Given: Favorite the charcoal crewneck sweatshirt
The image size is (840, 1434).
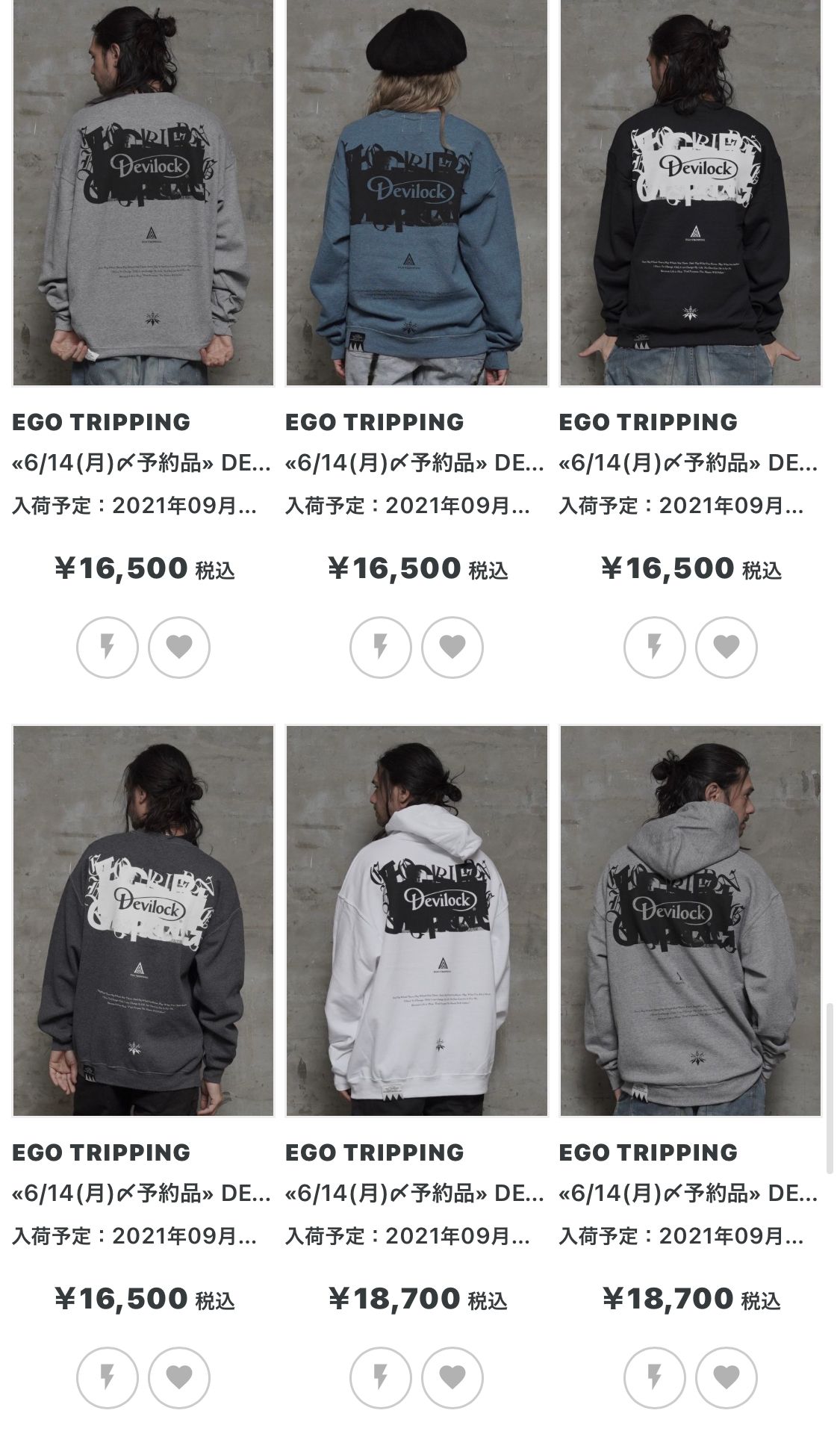Looking at the screenshot, I should (x=179, y=1377).
